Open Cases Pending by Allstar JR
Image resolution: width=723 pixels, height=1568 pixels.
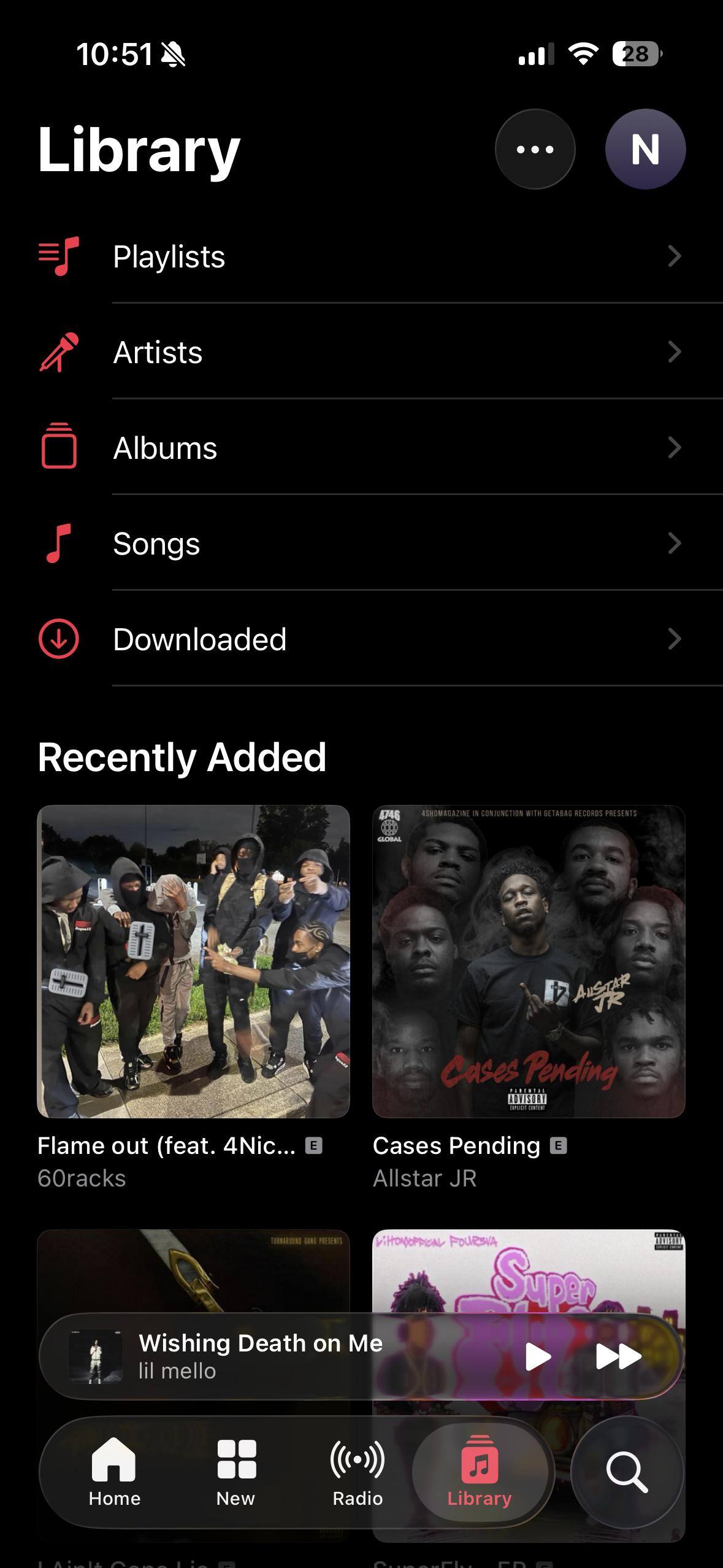(x=529, y=961)
